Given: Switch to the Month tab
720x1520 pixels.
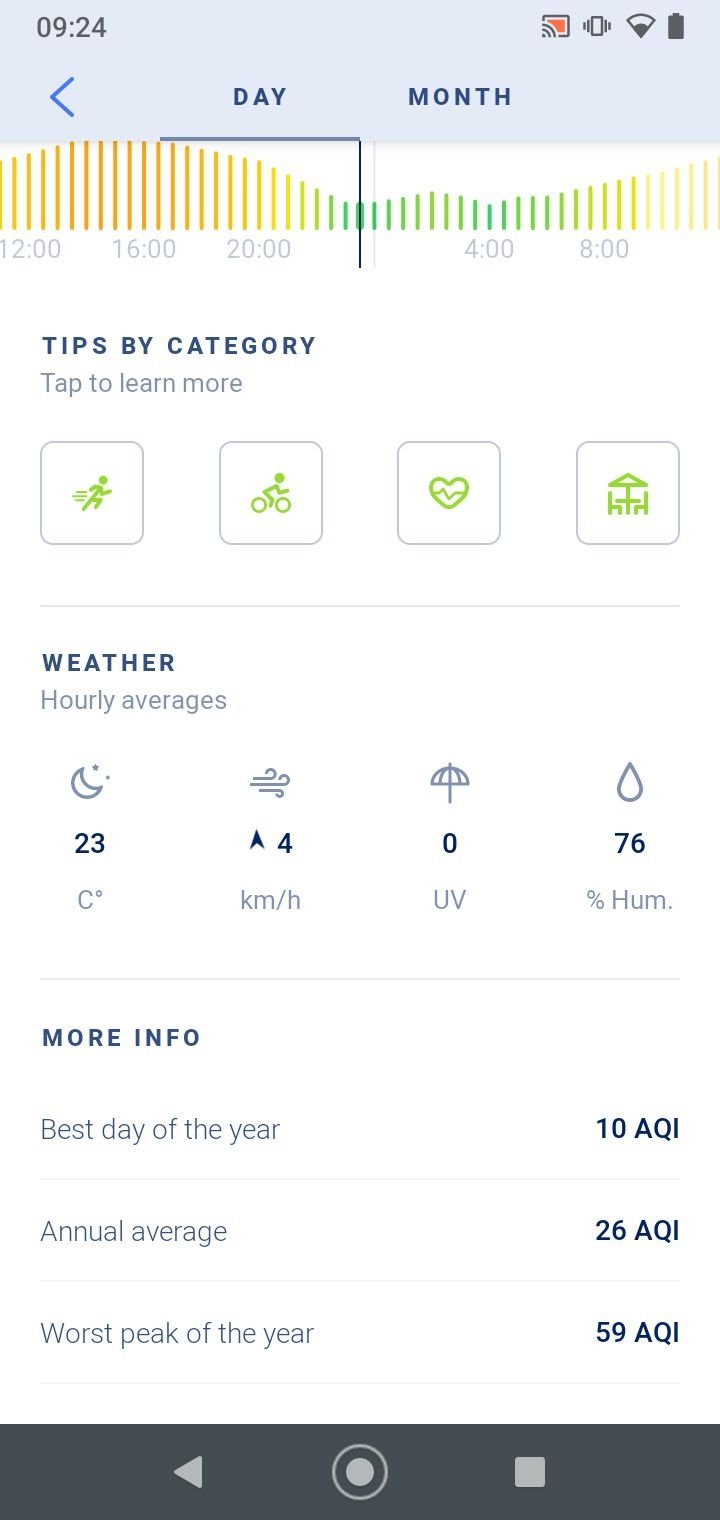Looking at the screenshot, I should [x=460, y=97].
